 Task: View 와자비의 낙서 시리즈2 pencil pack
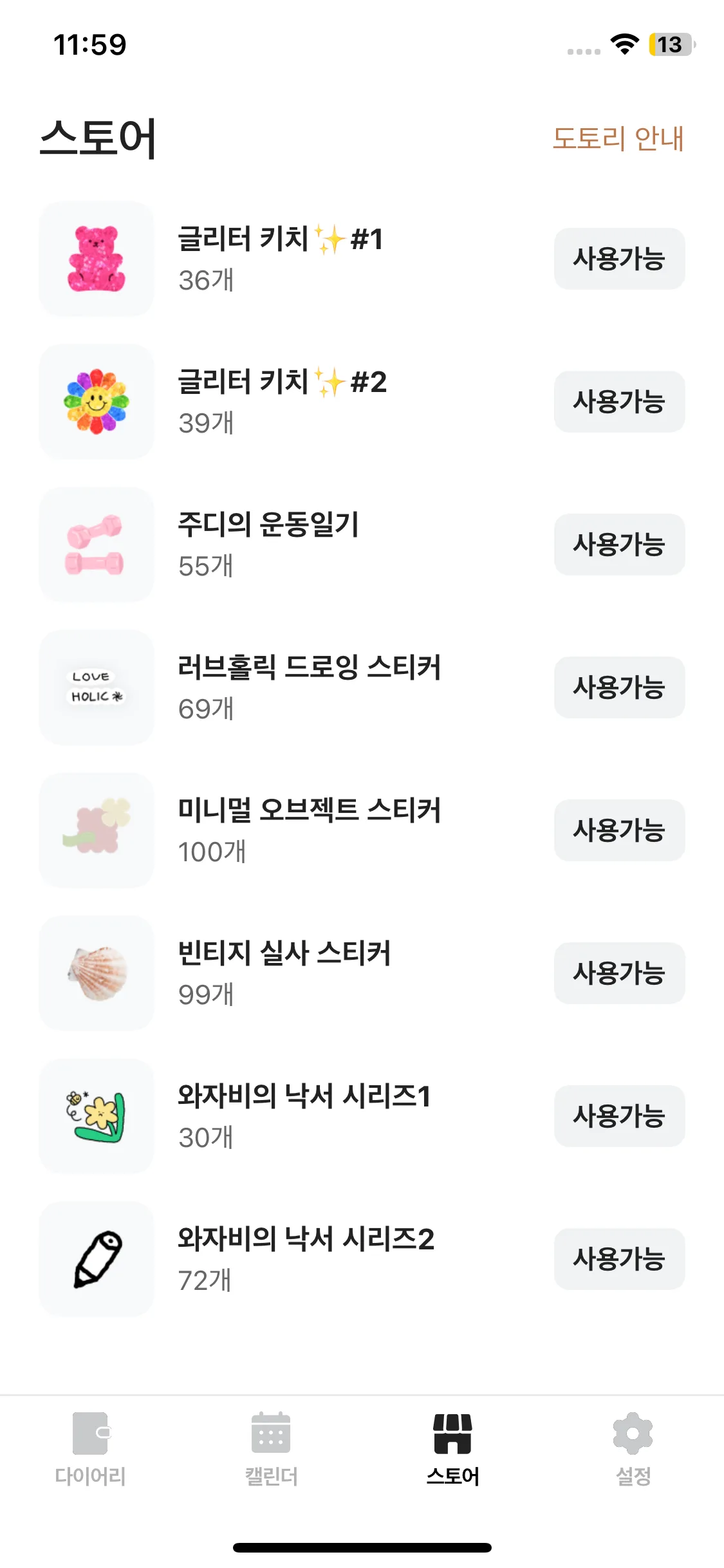click(306, 1259)
